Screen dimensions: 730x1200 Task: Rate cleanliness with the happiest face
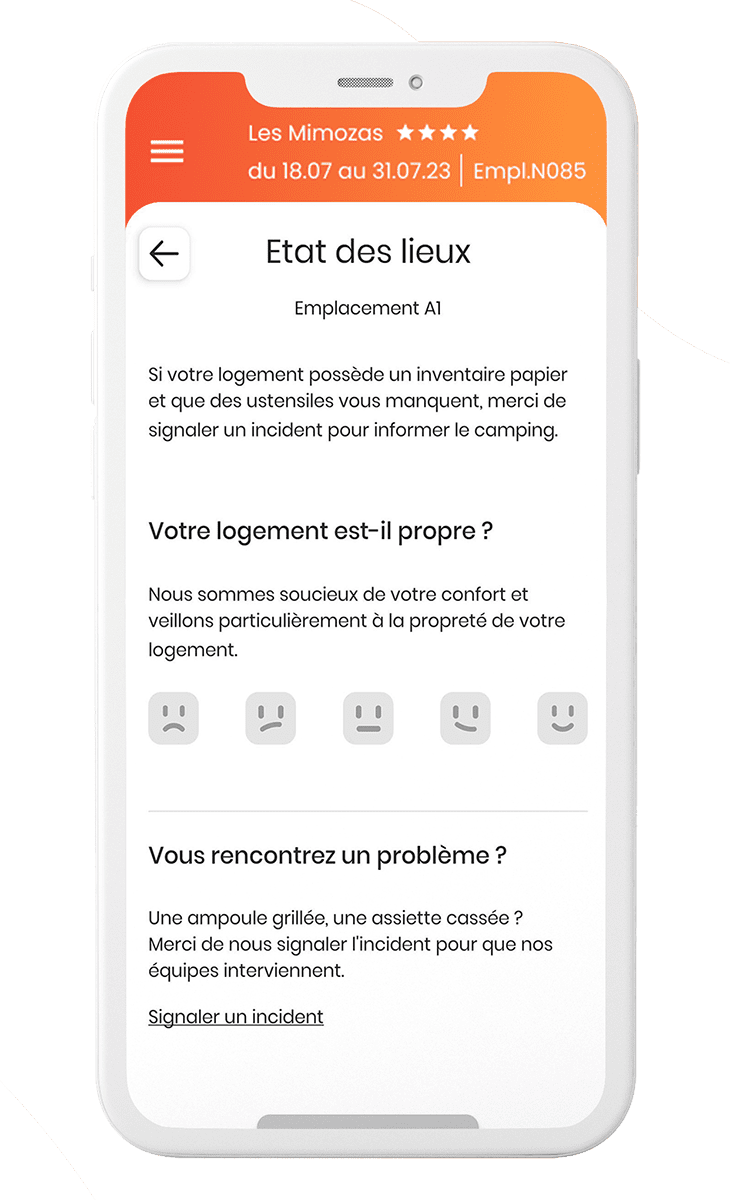(562, 718)
